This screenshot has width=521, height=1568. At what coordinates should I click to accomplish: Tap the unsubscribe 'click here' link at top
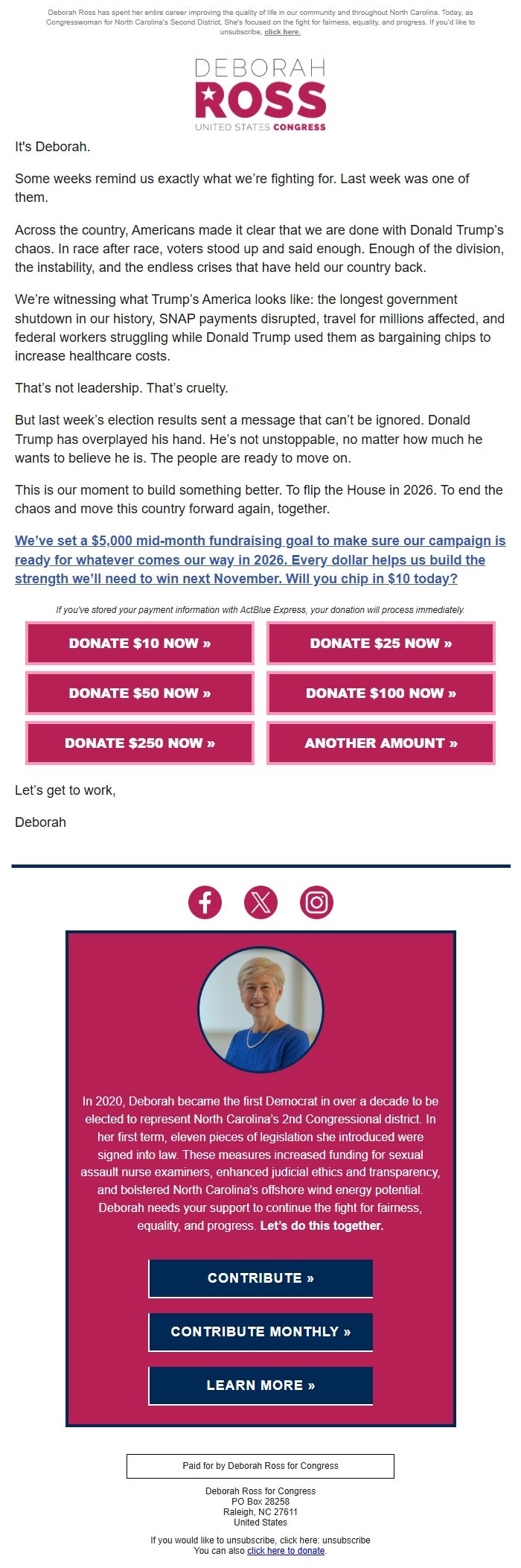[282, 32]
